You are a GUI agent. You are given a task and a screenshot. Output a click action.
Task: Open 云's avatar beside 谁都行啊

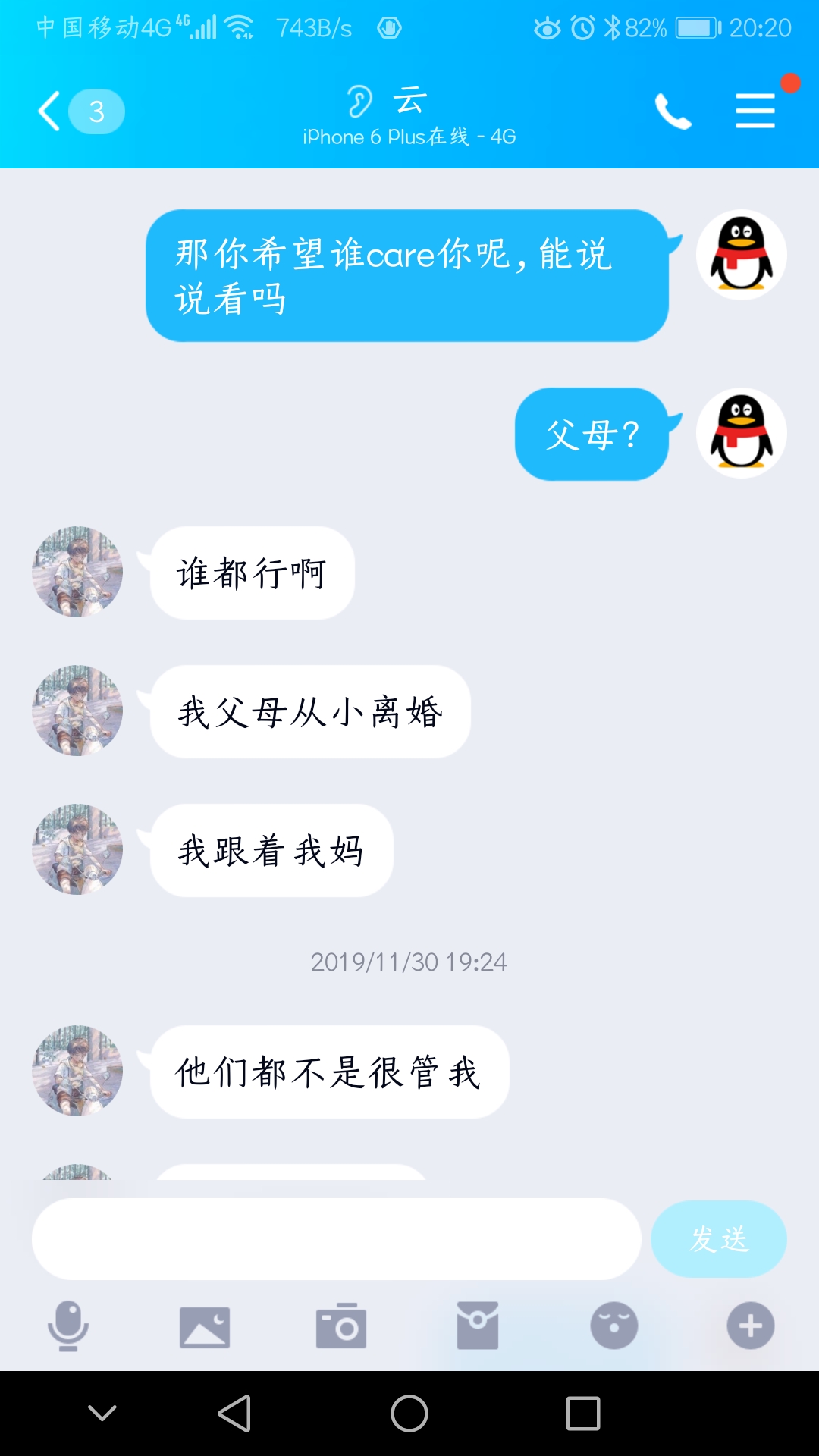(x=77, y=572)
